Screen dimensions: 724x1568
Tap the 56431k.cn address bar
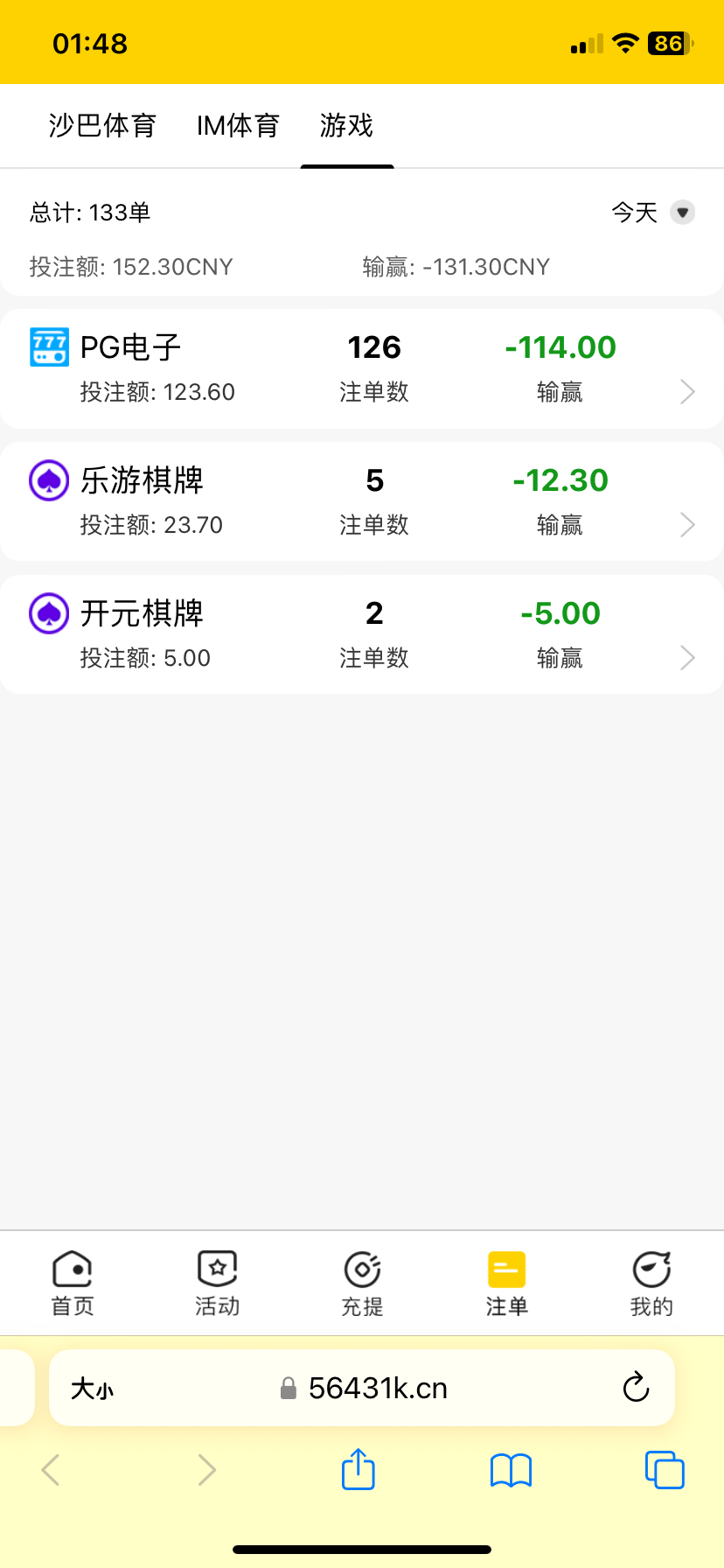click(376, 1389)
